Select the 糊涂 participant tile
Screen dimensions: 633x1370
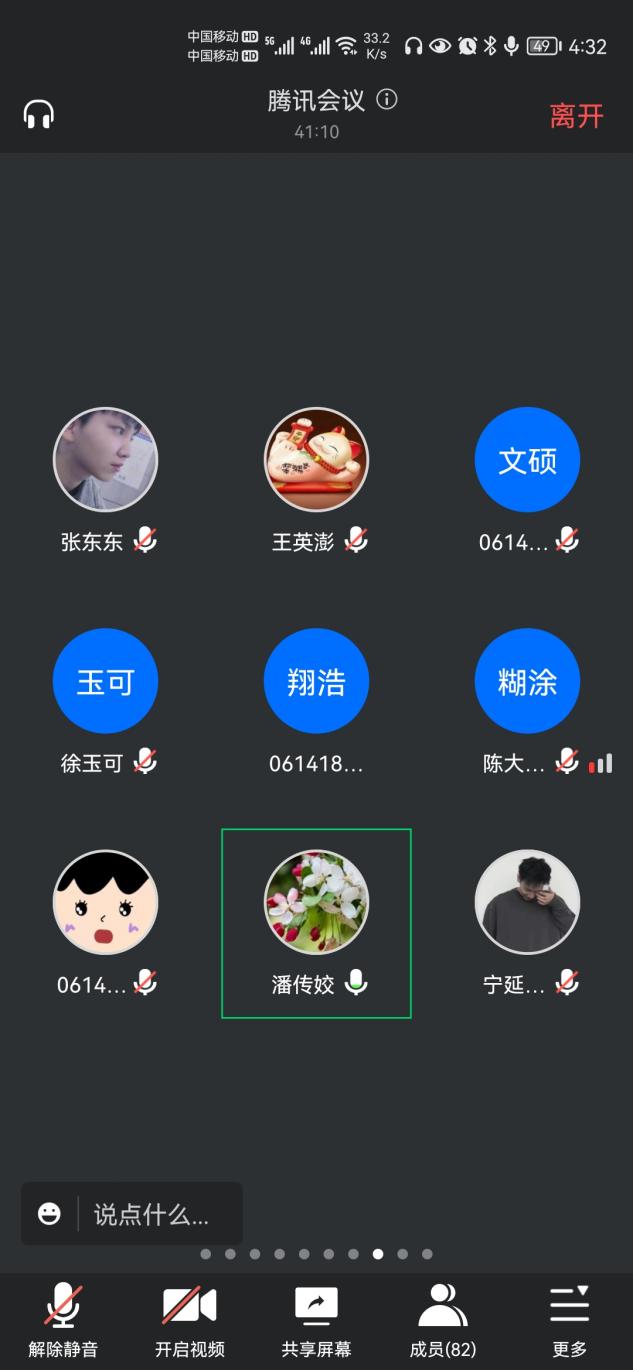click(x=527, y=682)
